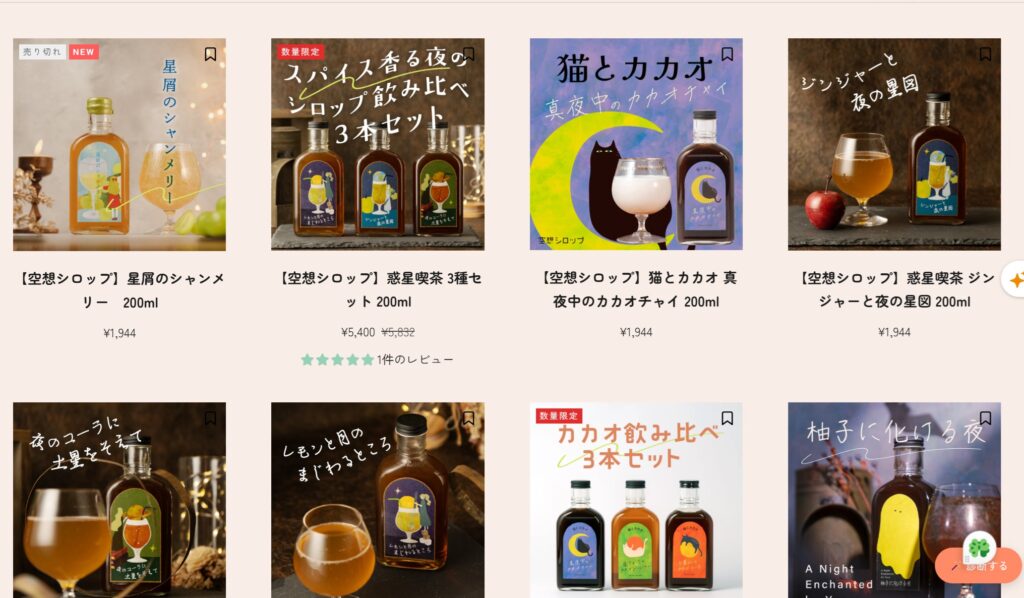Open ジンジャーと夜の星図 product card
This screenshot has height=598, width=1024.
tap(894, 145)
